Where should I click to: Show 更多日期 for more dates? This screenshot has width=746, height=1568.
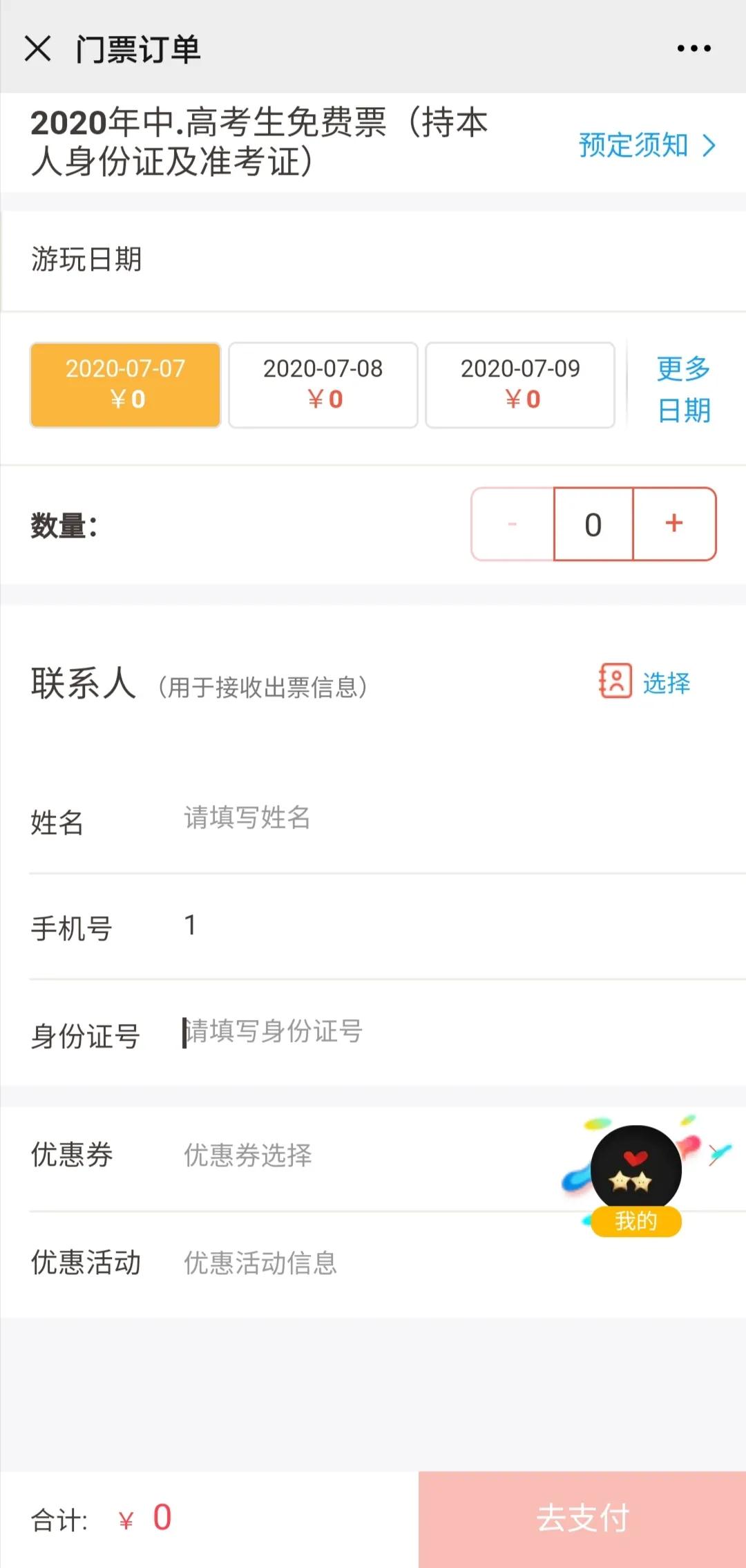(683, 389)
